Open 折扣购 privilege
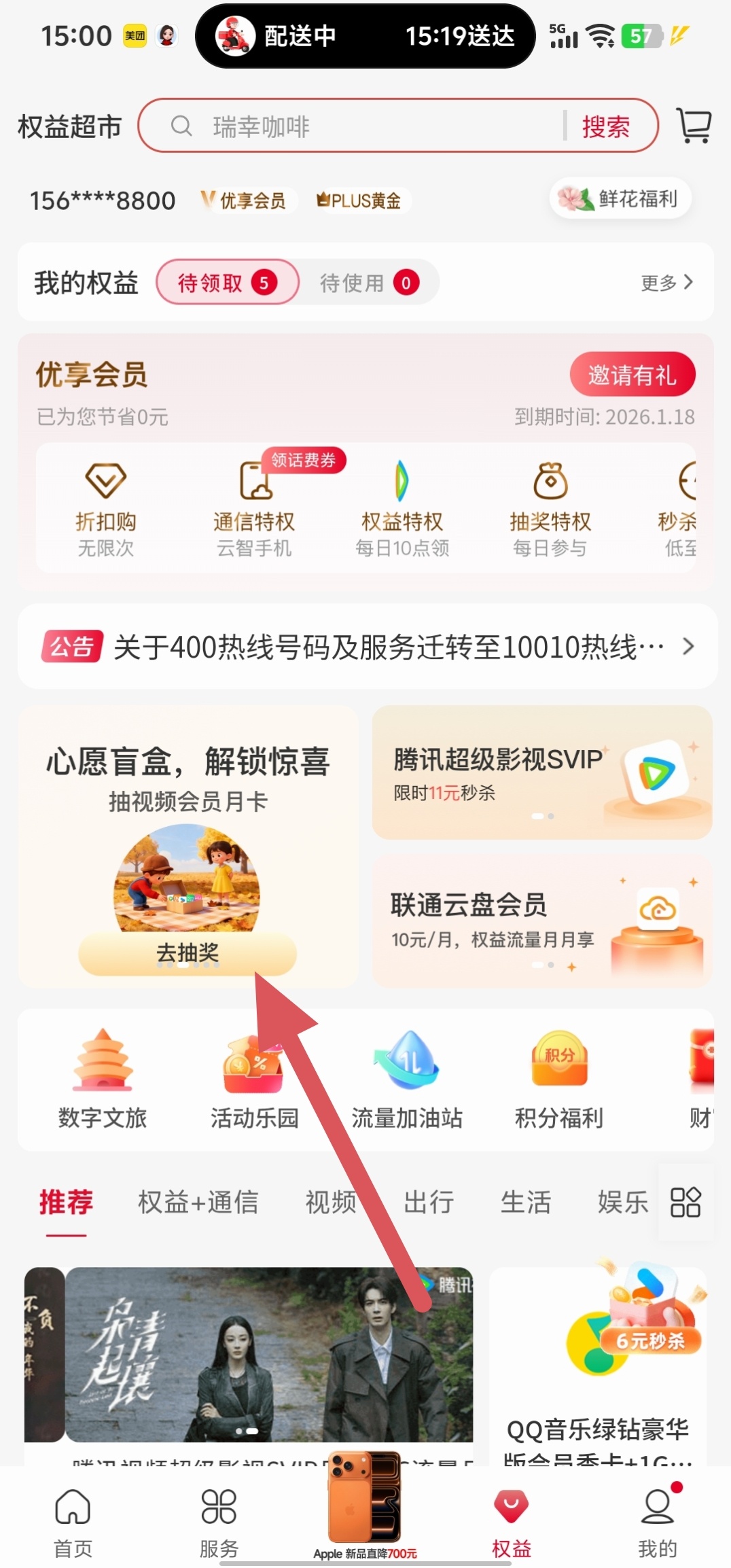 click(x=106, y=506)
